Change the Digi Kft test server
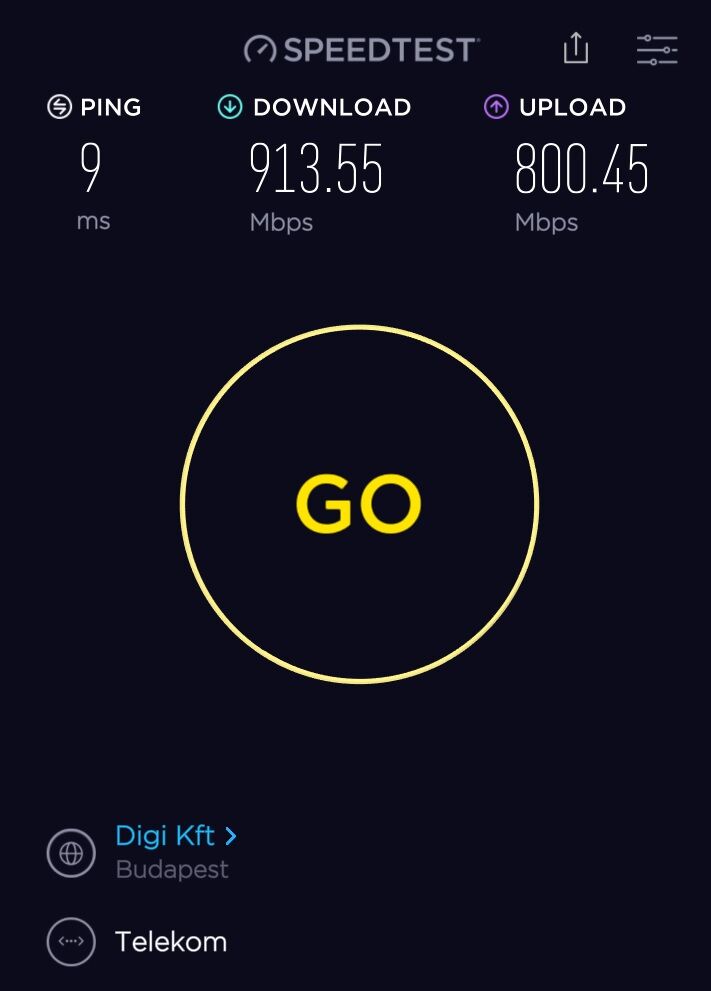This screenshot has width=711, height=991. click(x=176, y=836)
